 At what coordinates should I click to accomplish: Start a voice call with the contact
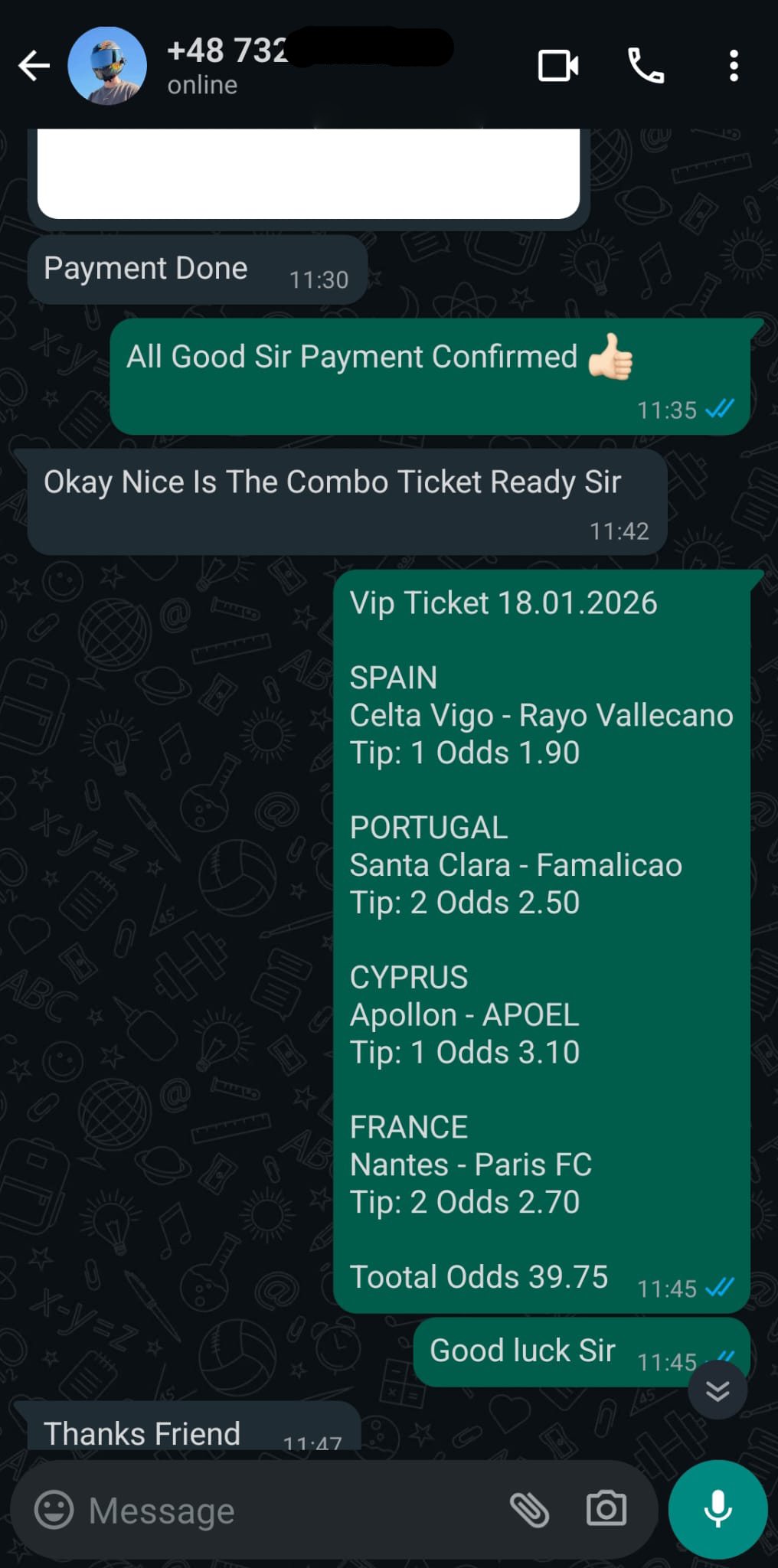pos(646,67)
